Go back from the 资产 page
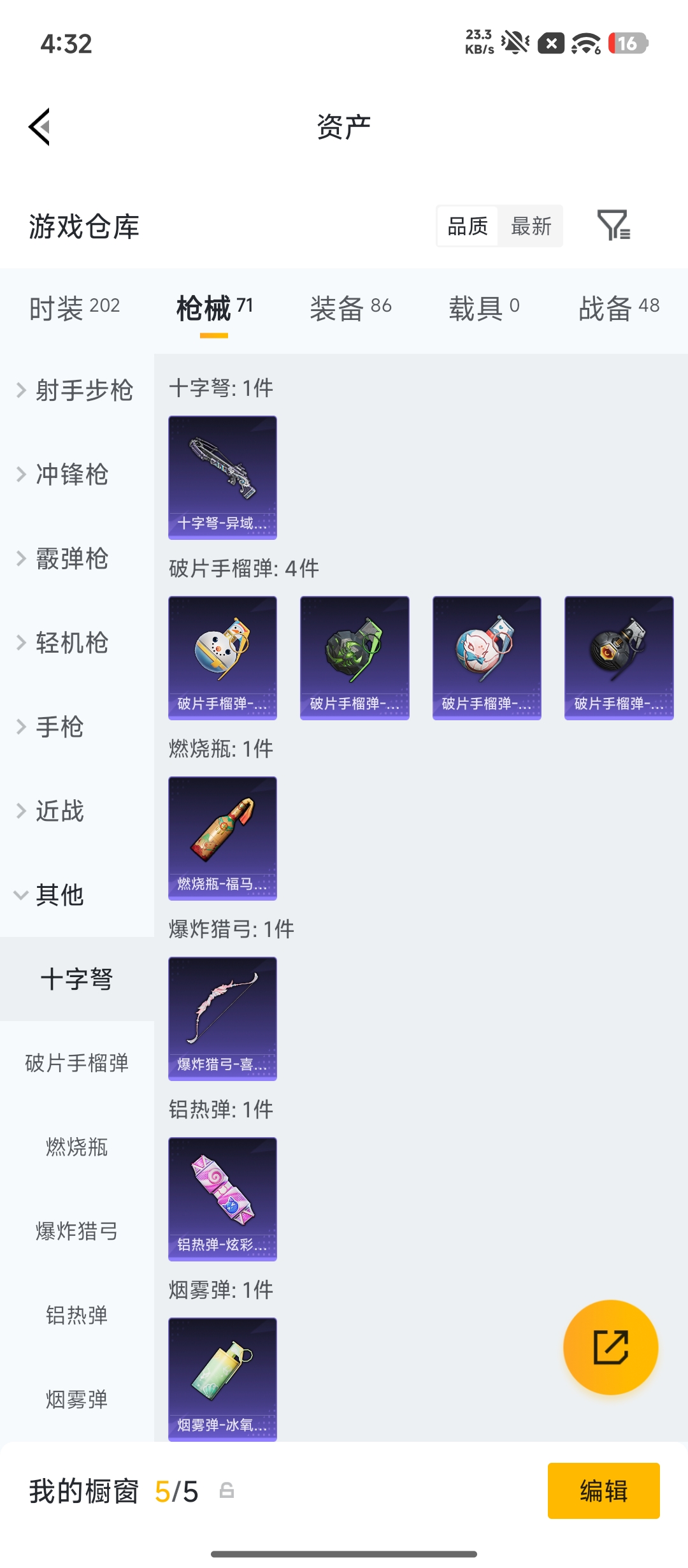The height and width of the screenshot is (1568, 688). 39,127
